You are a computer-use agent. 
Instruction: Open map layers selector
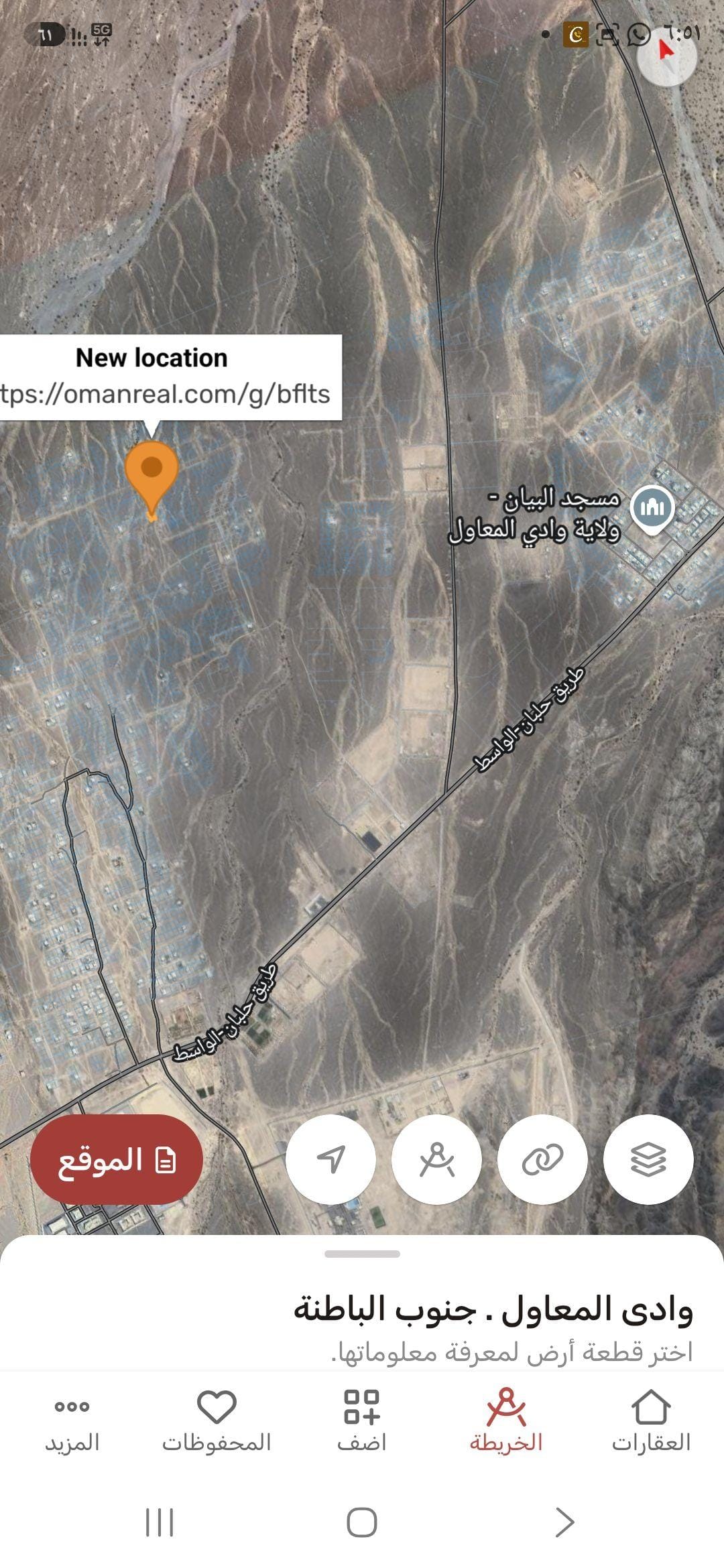pyautogui.click(x=648, y=1159)
